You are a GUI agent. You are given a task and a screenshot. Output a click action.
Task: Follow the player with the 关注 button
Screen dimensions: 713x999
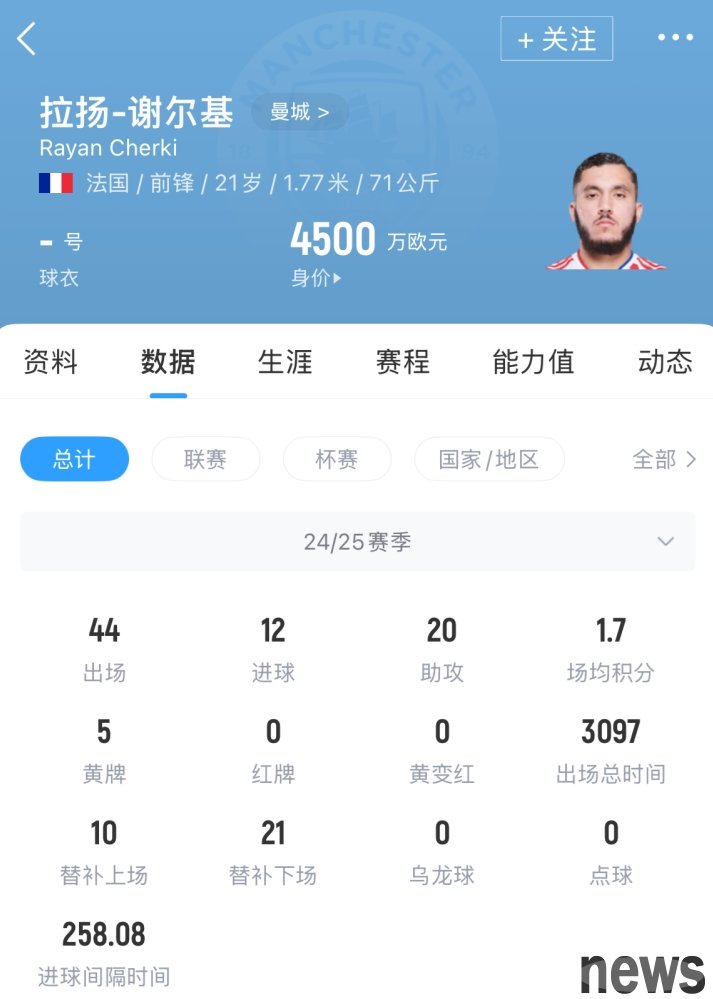556,40
